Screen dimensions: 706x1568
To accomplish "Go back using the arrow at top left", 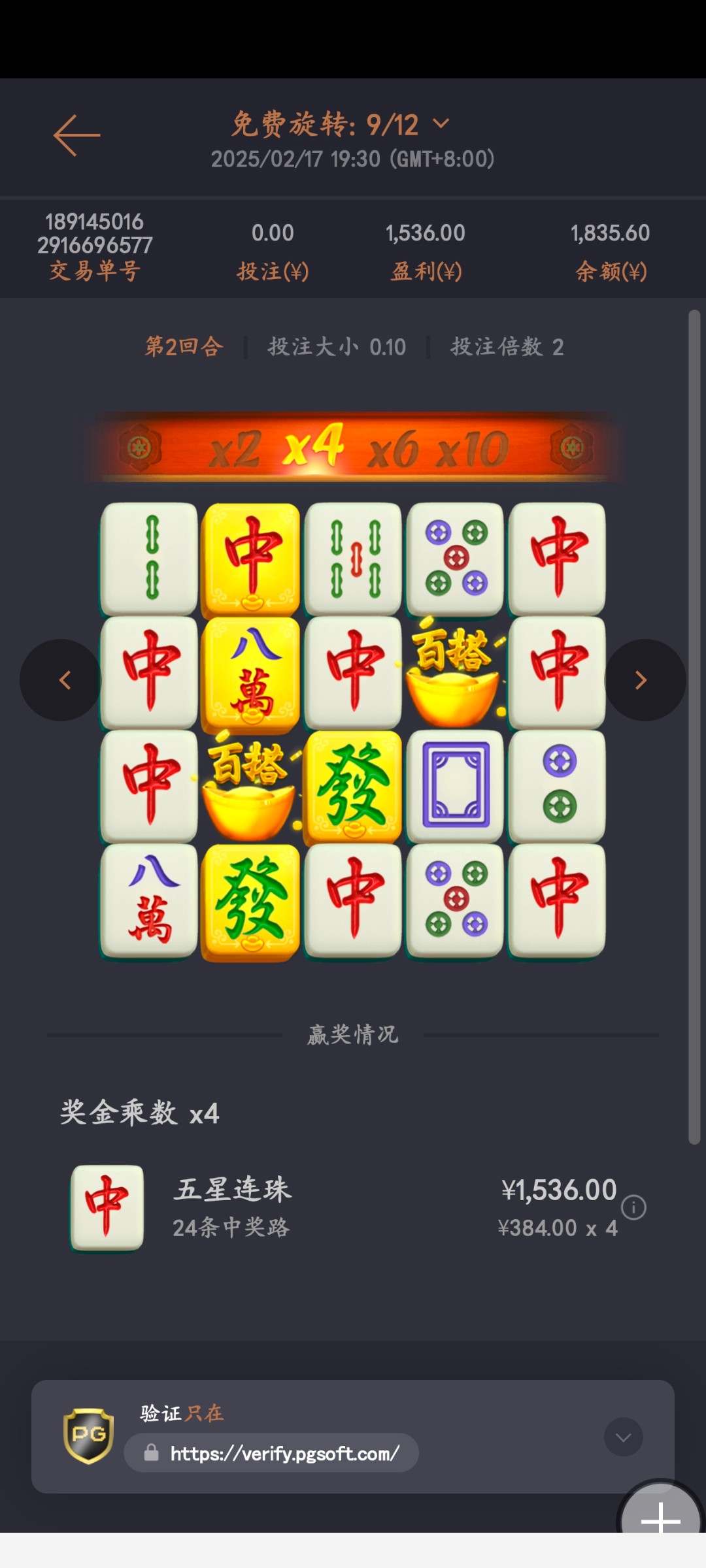I will click(76, 135).
